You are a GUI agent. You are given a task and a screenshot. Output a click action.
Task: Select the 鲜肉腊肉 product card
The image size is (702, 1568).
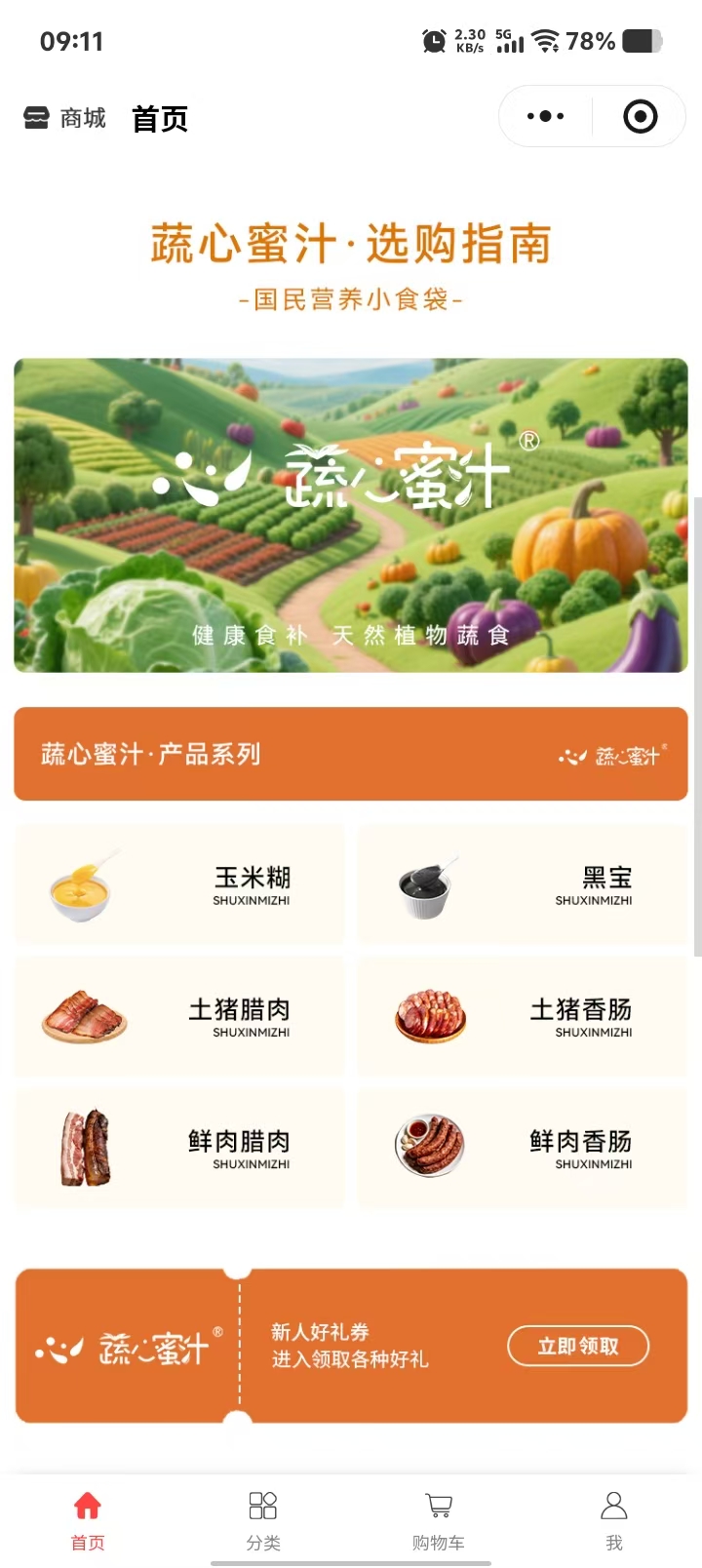pos(180,1148)
